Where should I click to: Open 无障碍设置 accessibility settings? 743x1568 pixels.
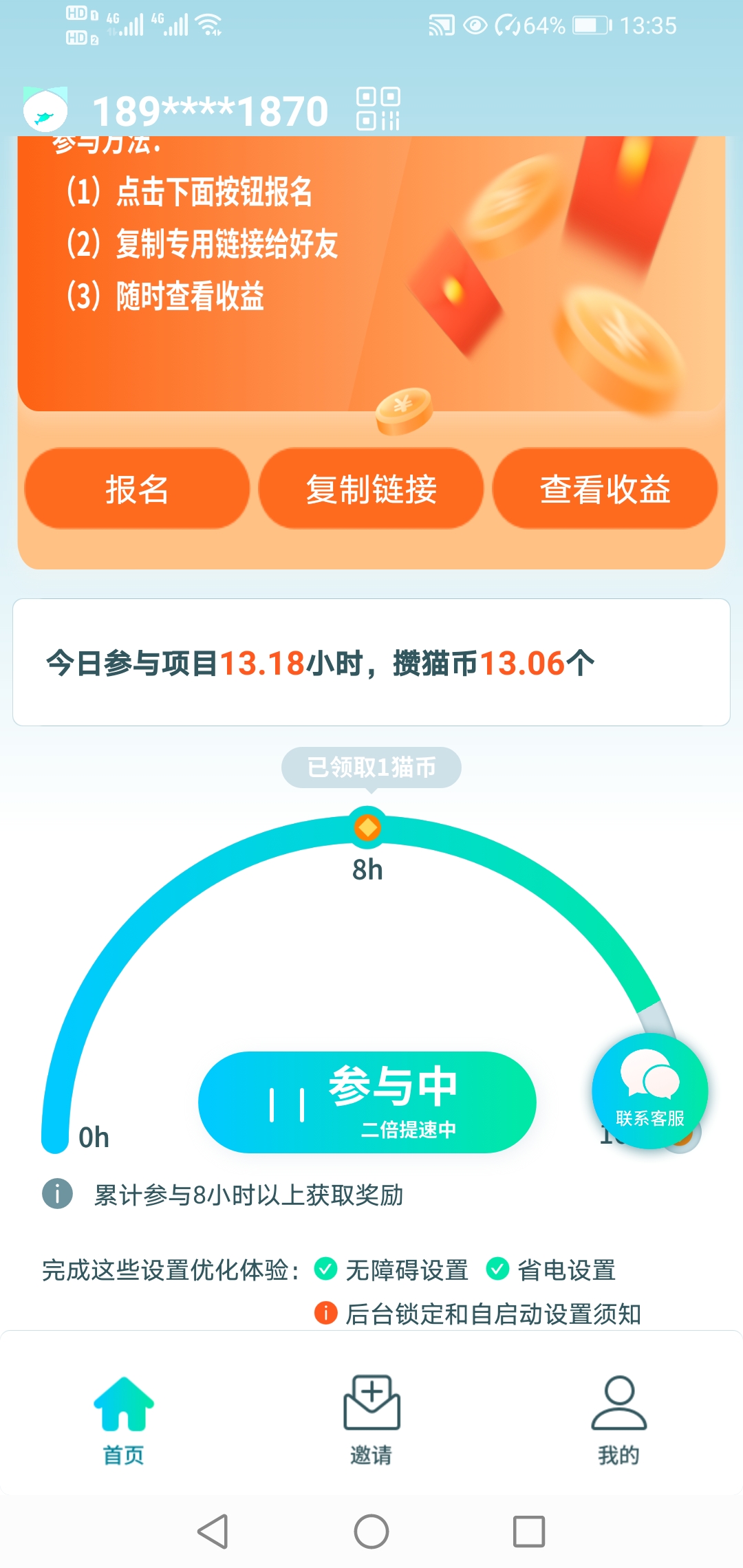pyautogui.click(x=406, y=1270)
